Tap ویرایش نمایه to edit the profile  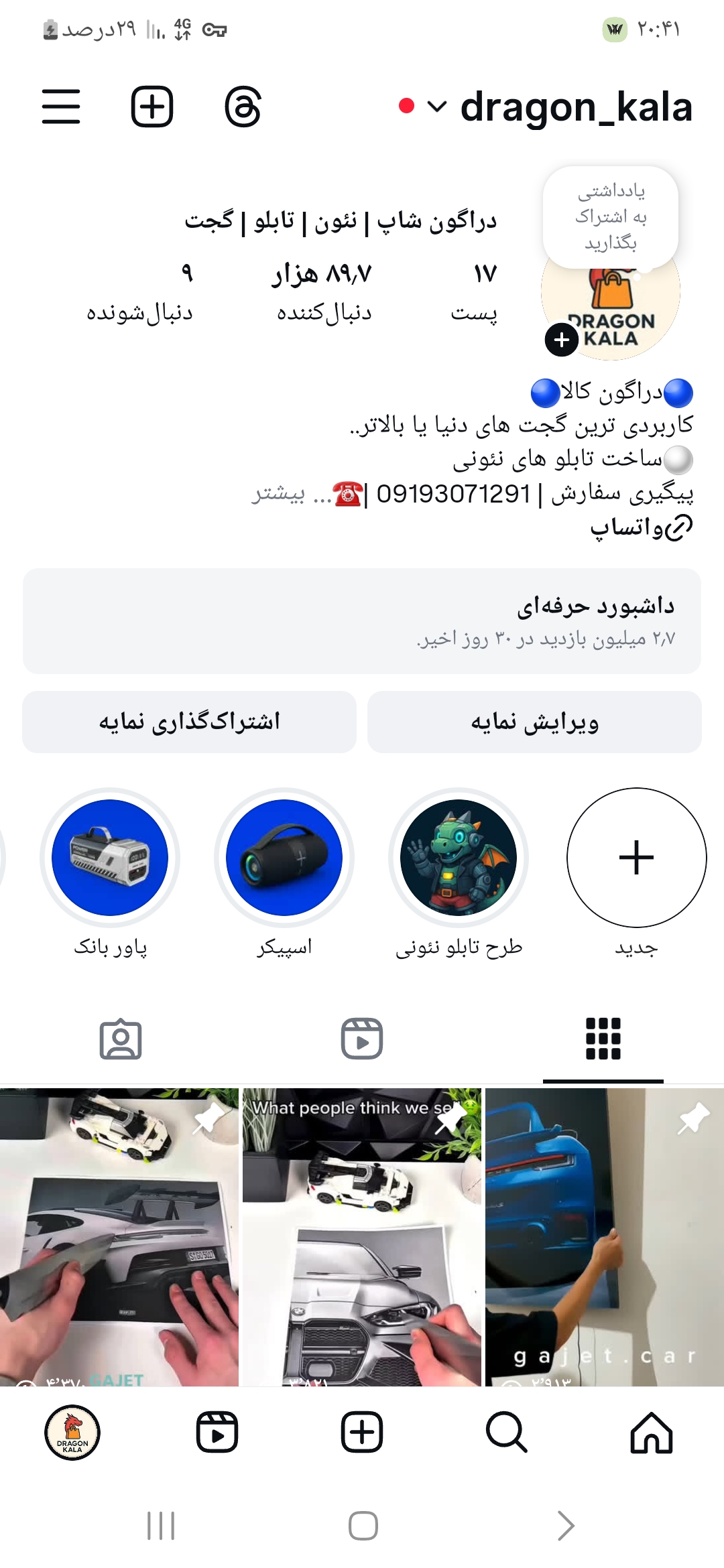(x=534, y=722)
